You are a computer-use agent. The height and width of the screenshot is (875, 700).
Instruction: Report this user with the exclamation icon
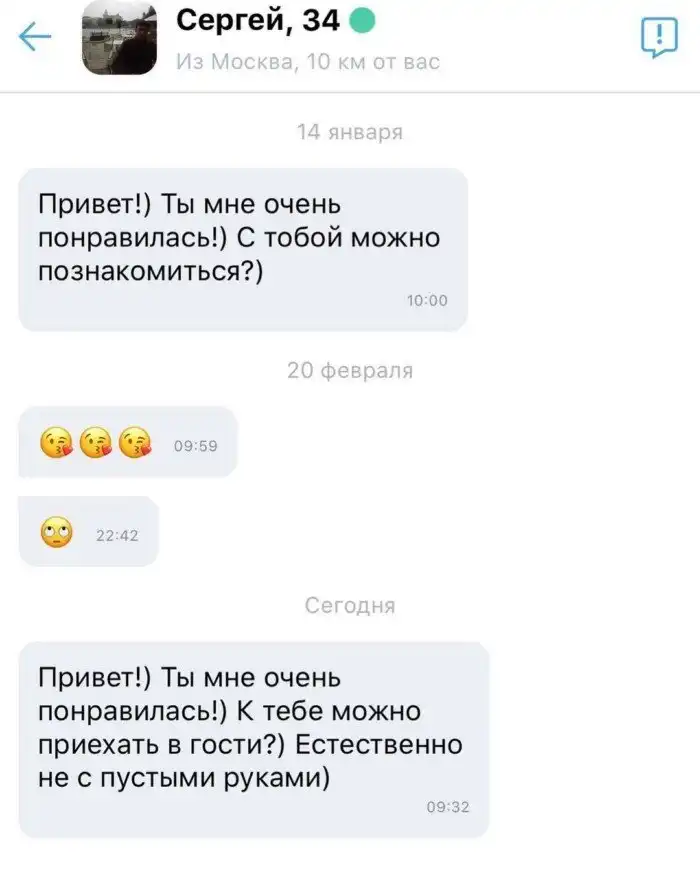click(x=658, y=38)
